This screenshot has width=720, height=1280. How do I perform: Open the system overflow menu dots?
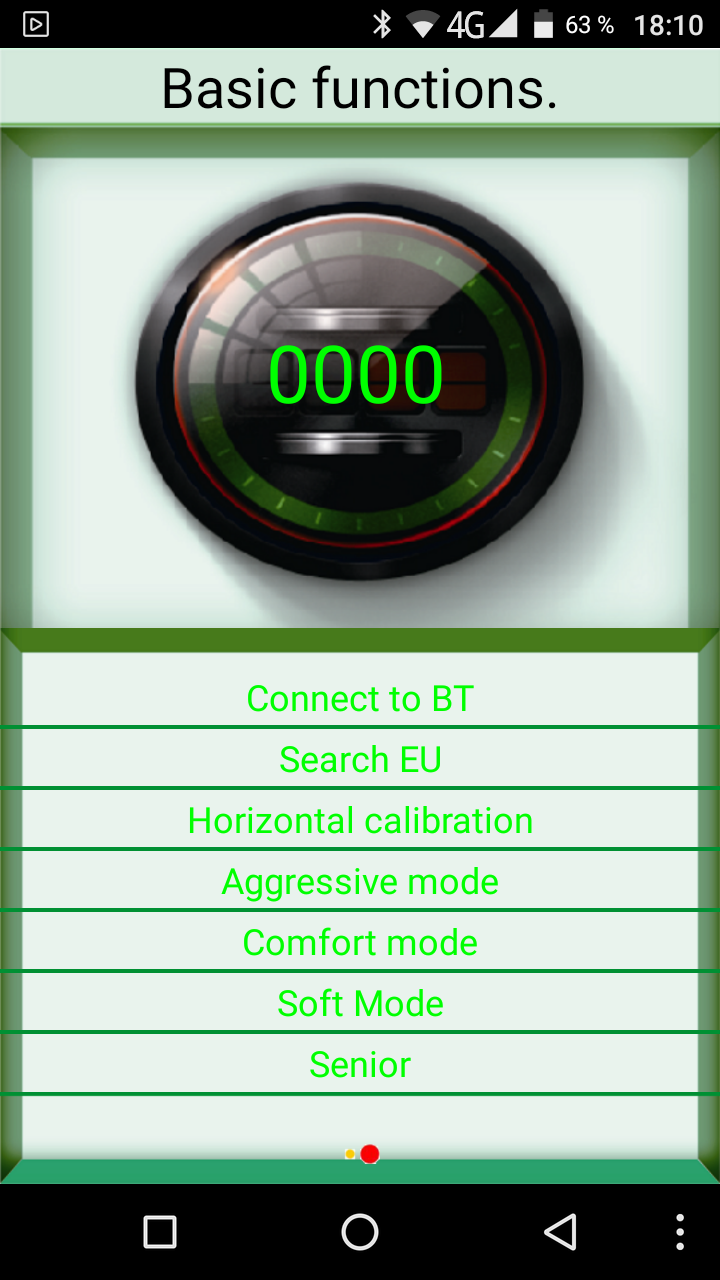(680, 1232)
